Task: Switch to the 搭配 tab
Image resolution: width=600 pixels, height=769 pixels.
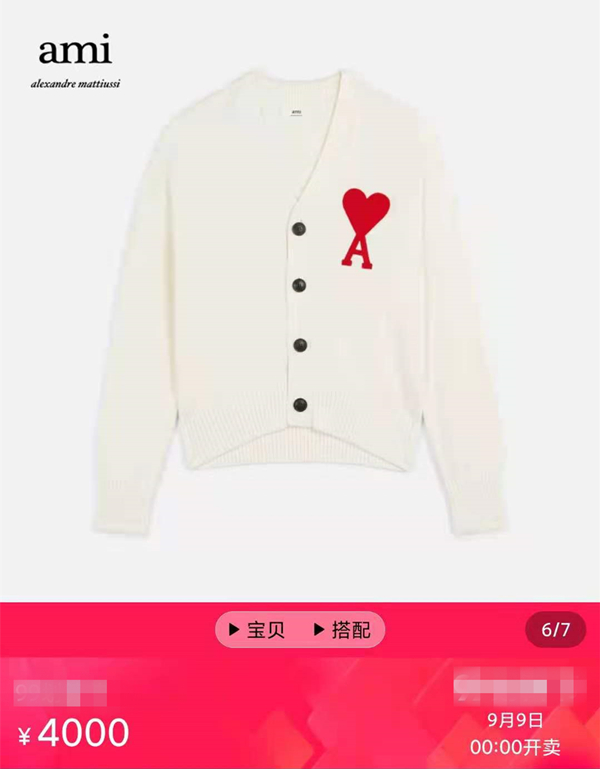Action: (x=342, y=630)
